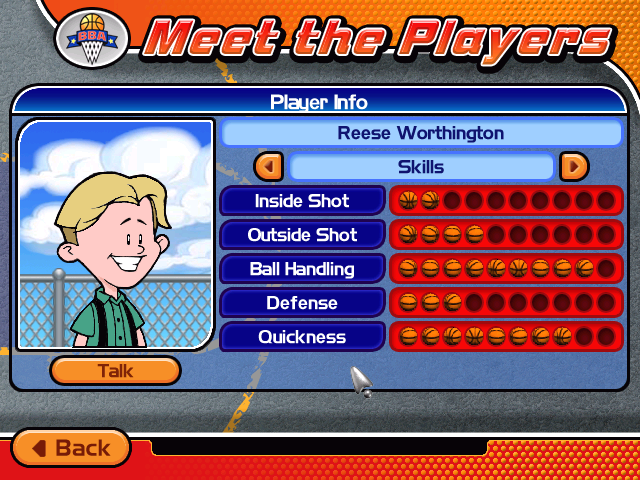The width and height of the screenshot is (640, 480).
Task: Show next info page with right arrow
Action: tap(573, 166)
